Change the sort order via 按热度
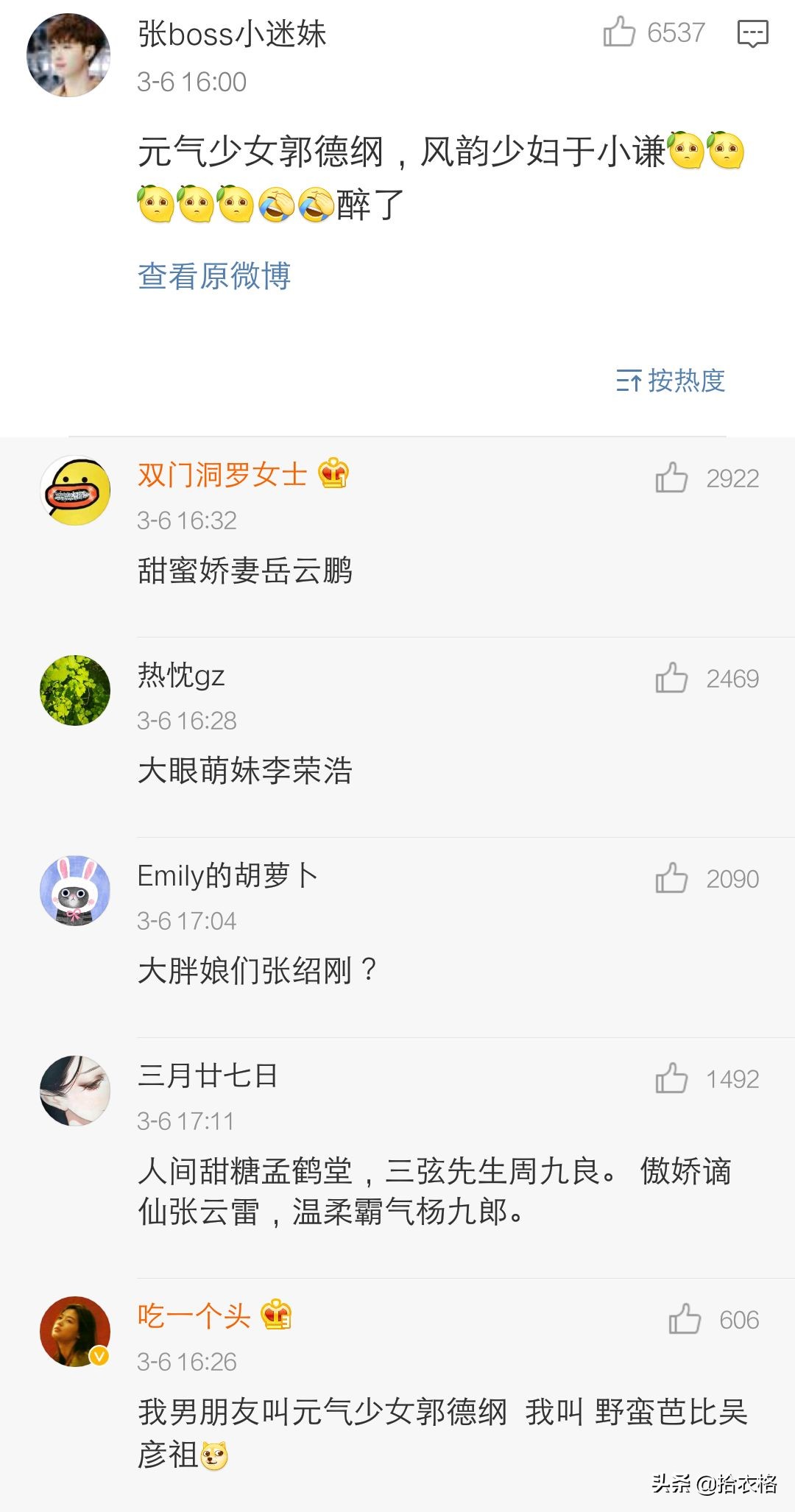This screenshot has height=1512, width=795. coord(671,381)
